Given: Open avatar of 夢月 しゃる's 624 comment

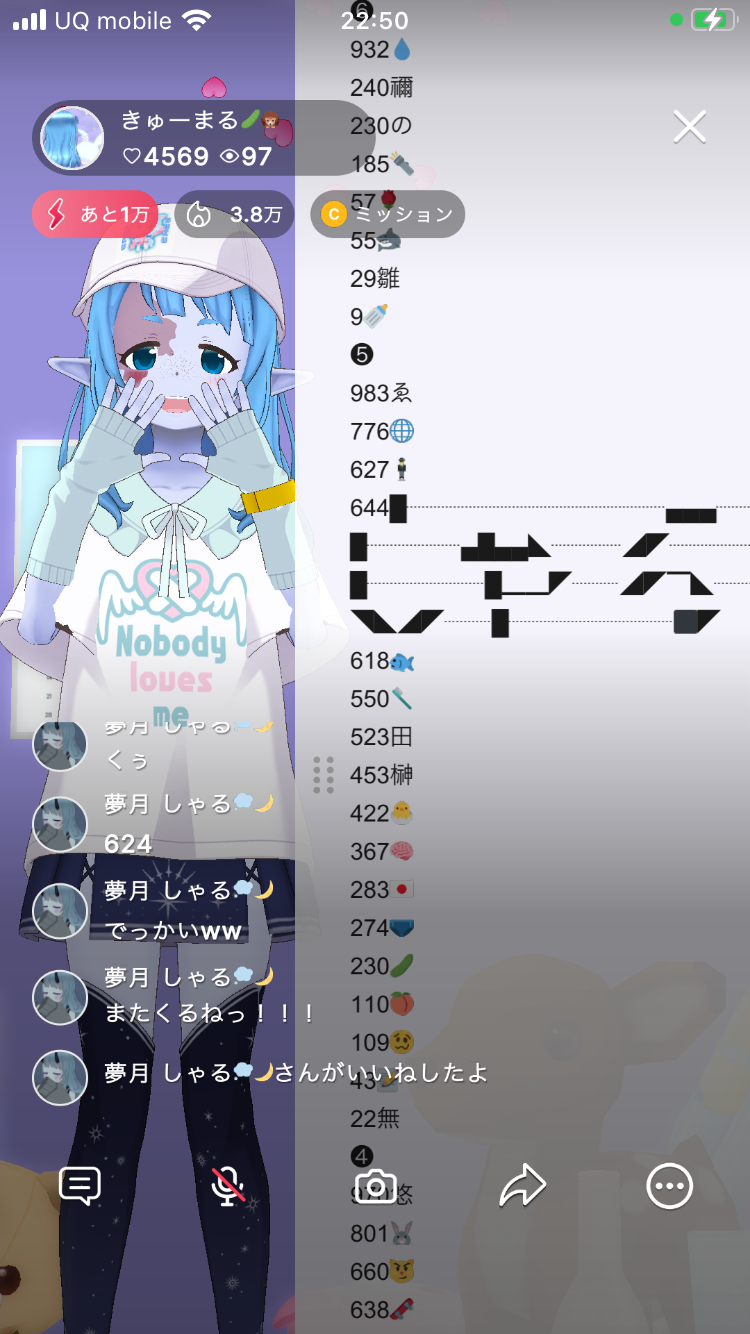Looking at the screenshot, I should click(60, 824).
